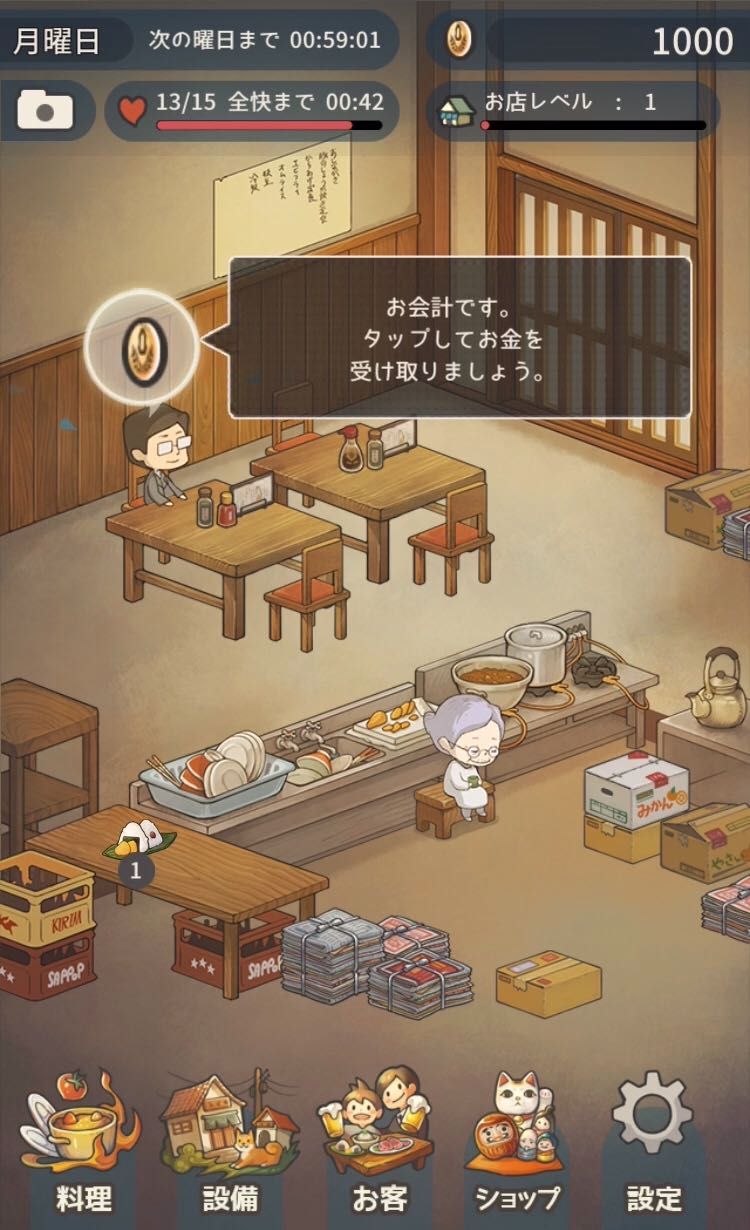
Task: Open the ショップ shop menu
Action: [x=517, y=1145]
